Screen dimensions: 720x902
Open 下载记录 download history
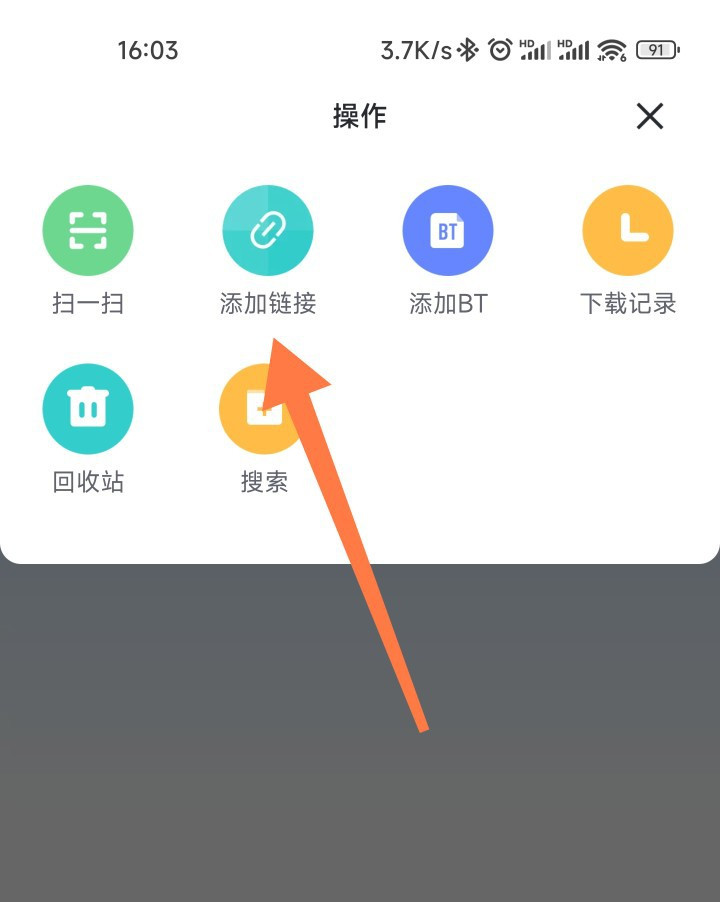628,231
